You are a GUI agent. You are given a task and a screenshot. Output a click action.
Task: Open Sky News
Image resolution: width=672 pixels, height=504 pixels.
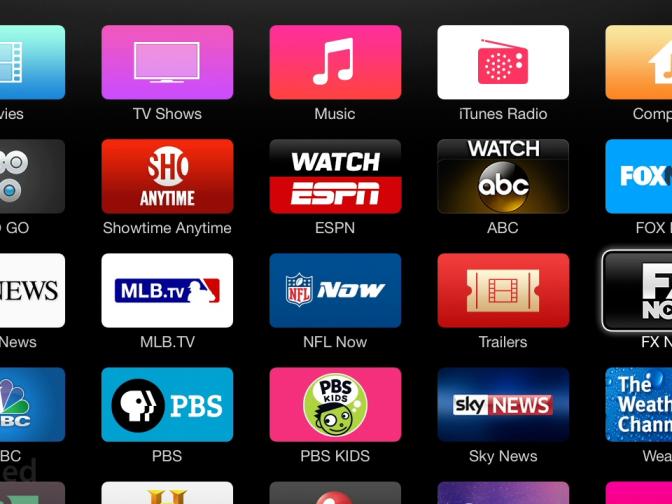point(503,404)
